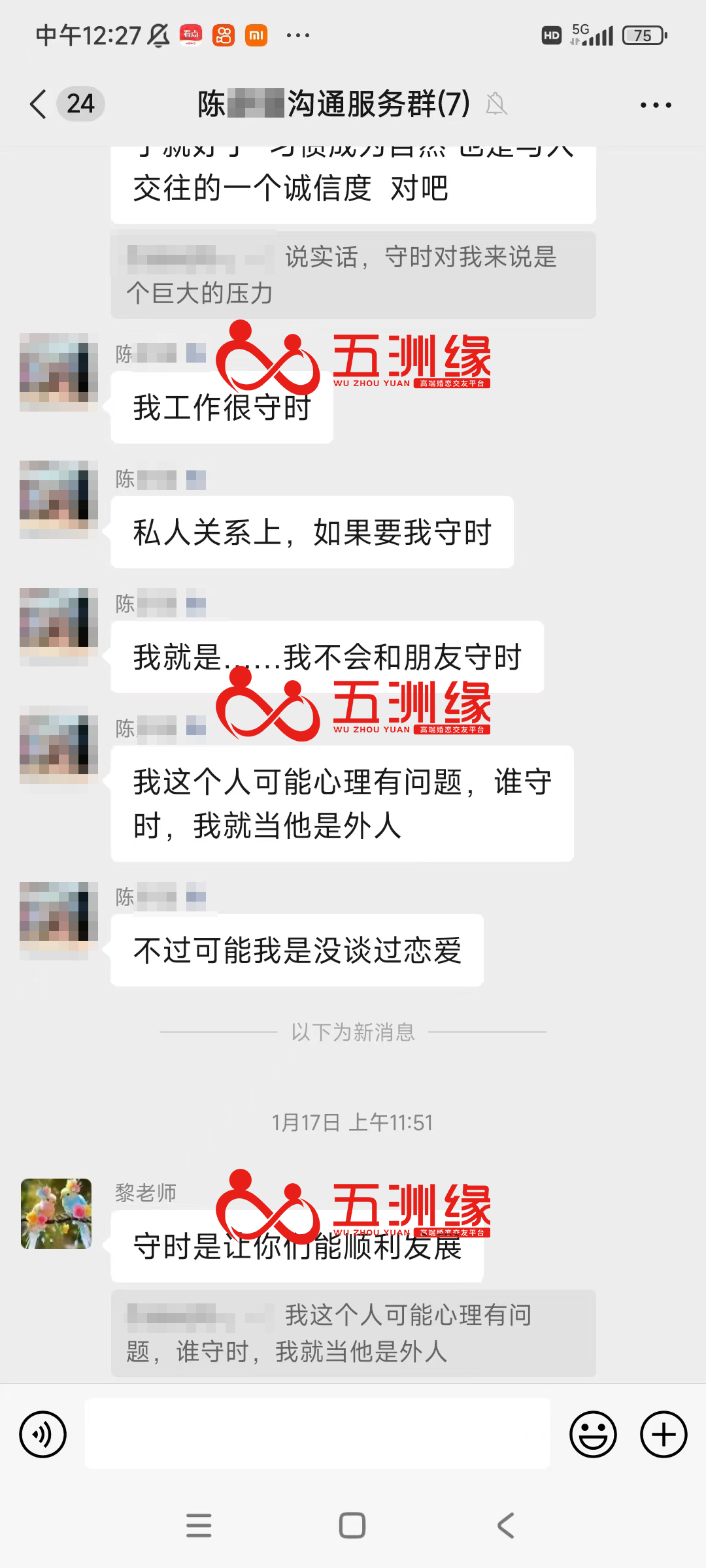Open the group chat overflow menu

pyautogui.click(x=655, y=105)
